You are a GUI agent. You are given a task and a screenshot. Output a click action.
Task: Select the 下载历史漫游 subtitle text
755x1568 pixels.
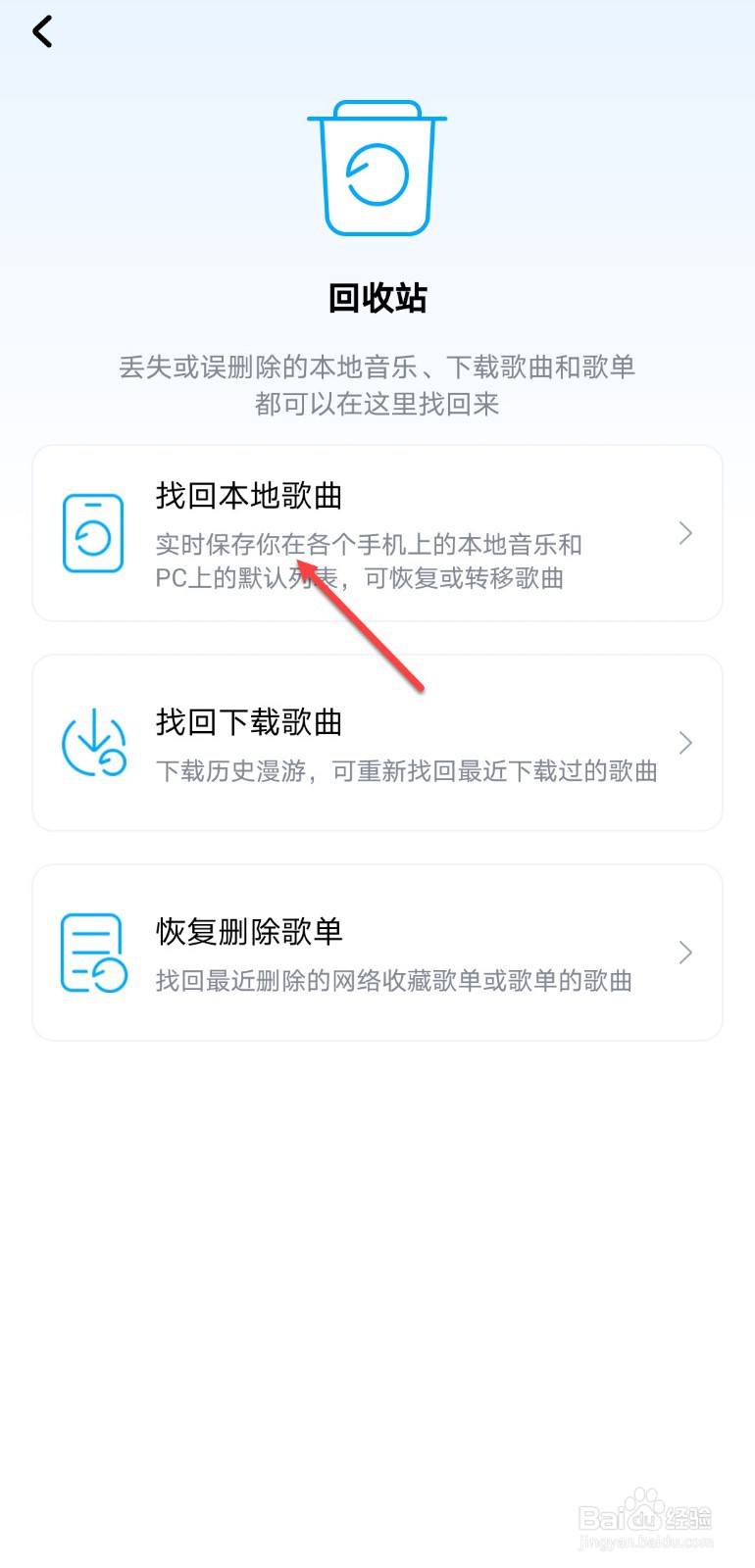pyautogui.click(x=407, y=772)
